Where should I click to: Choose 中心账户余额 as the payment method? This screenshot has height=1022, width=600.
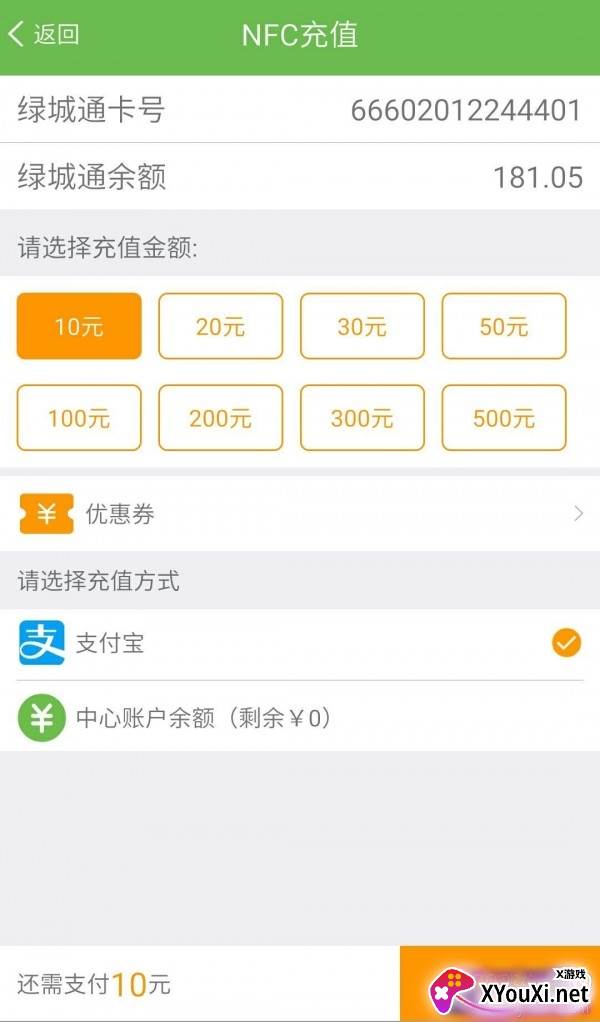tap(300, 718)
